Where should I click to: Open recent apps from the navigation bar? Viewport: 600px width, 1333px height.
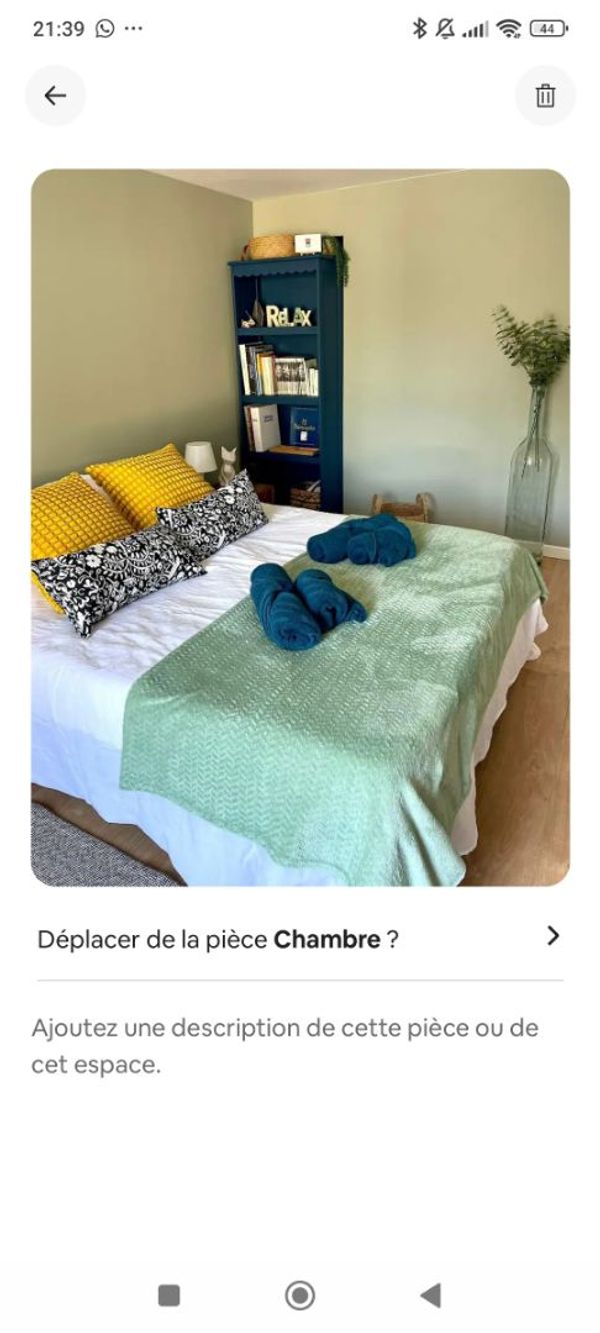(x=169, y=1296)
